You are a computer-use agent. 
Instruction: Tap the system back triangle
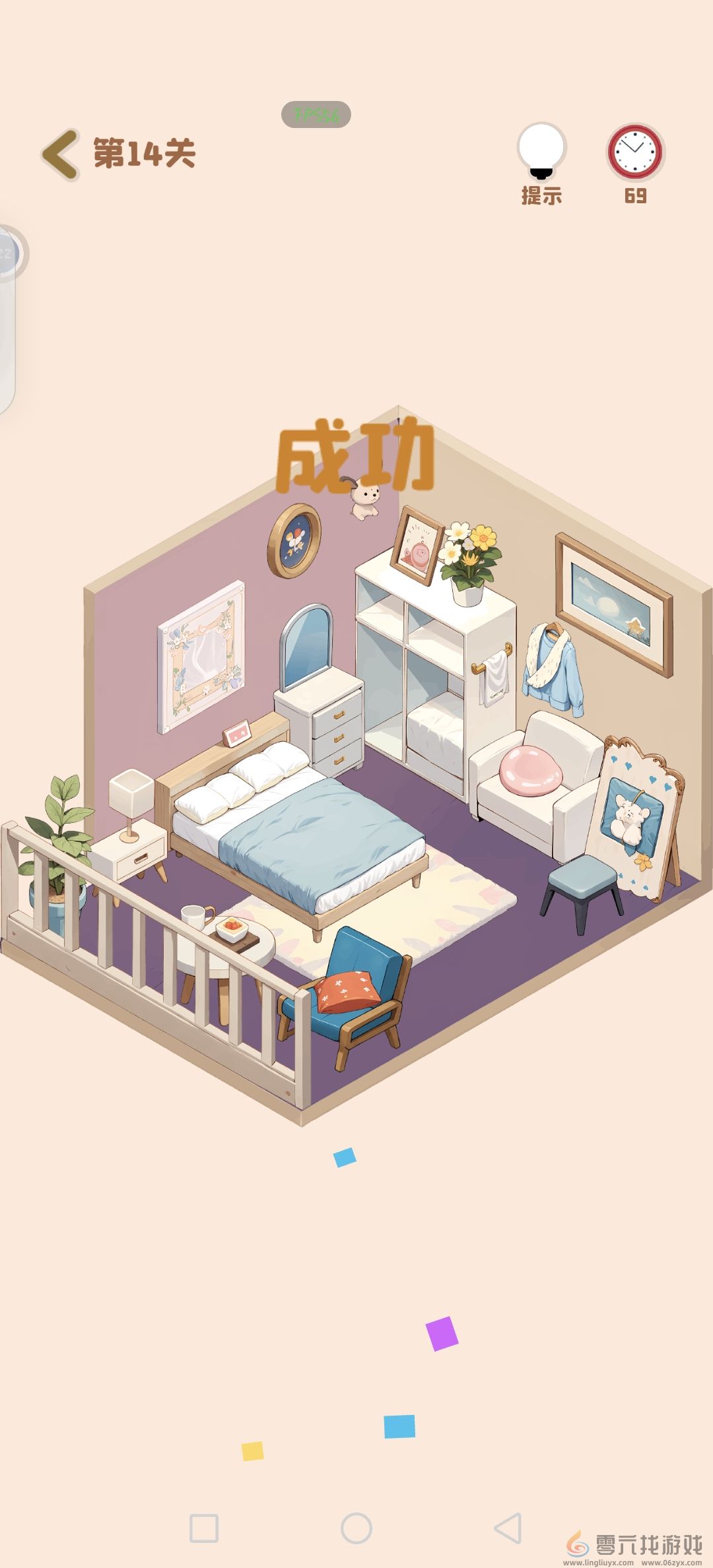(508, 1528)
